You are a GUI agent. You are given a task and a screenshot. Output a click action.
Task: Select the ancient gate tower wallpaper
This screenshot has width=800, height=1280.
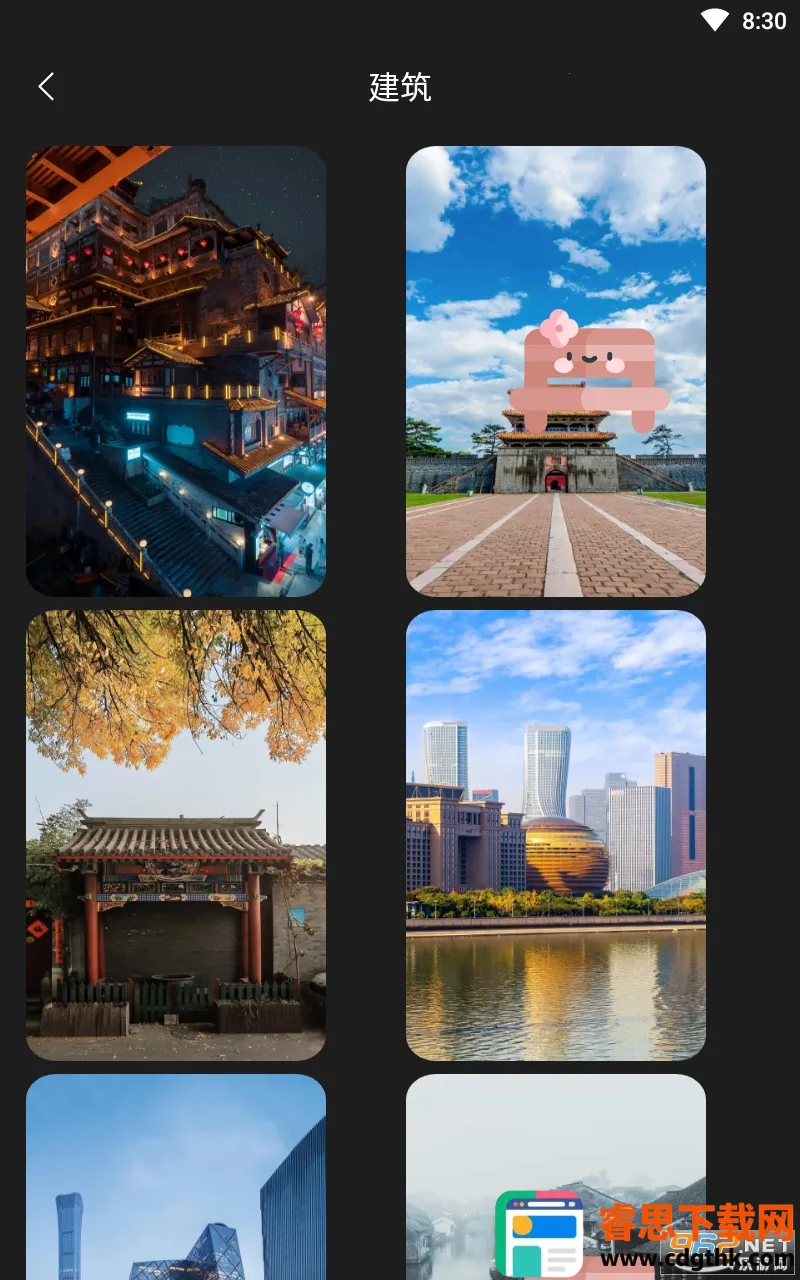pos(556,371)
